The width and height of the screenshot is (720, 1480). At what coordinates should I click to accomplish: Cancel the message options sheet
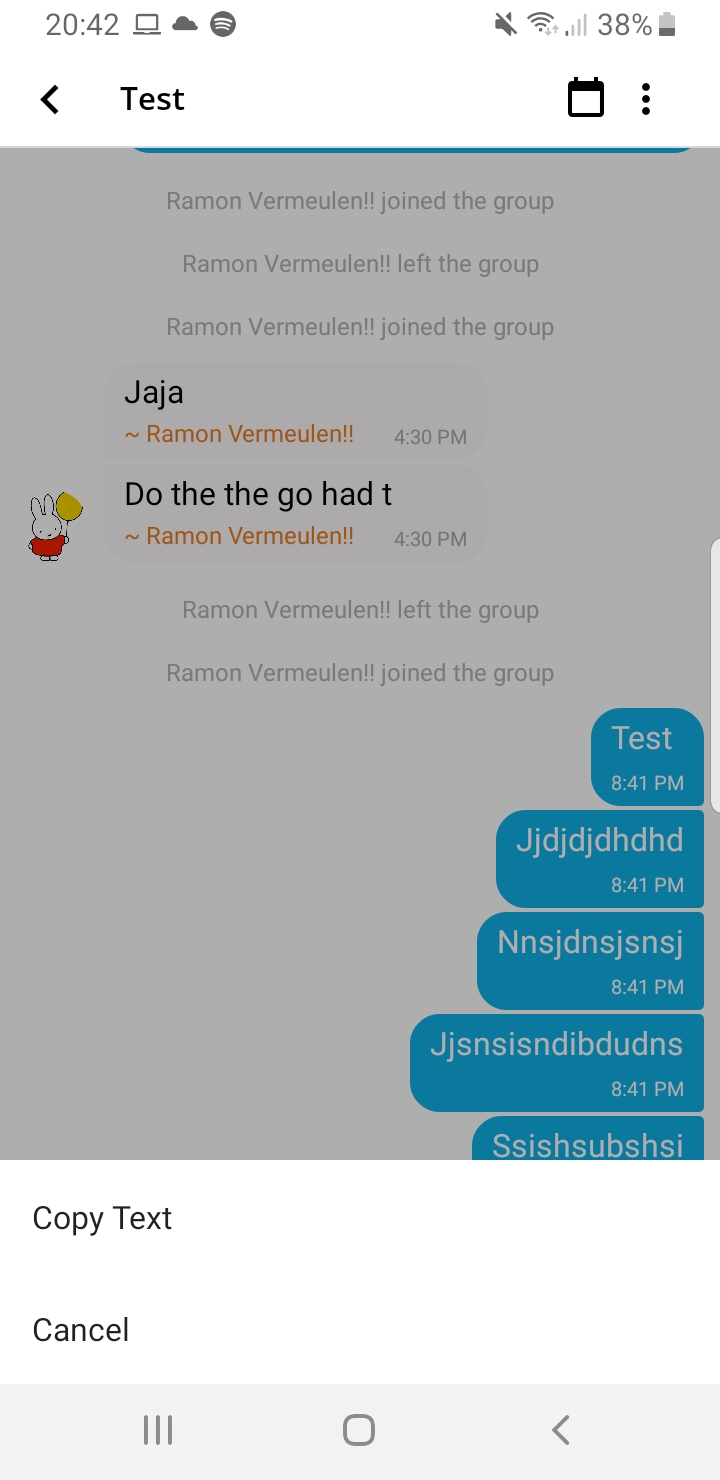(81, 1330)
